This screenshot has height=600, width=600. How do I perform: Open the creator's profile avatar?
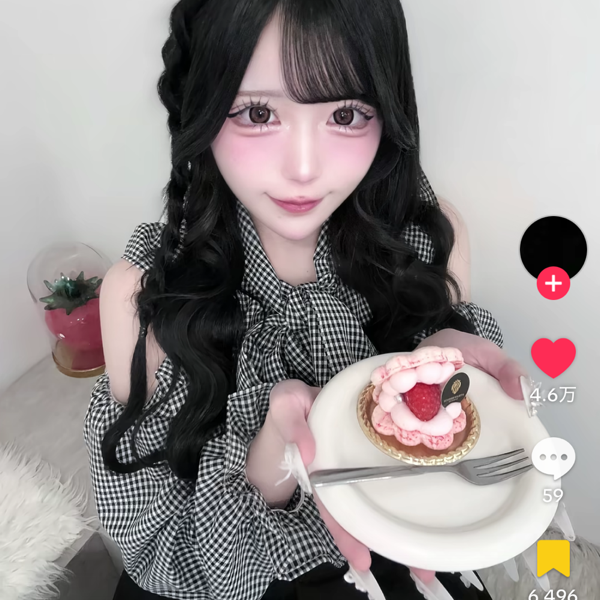click(x=553, y=248)
